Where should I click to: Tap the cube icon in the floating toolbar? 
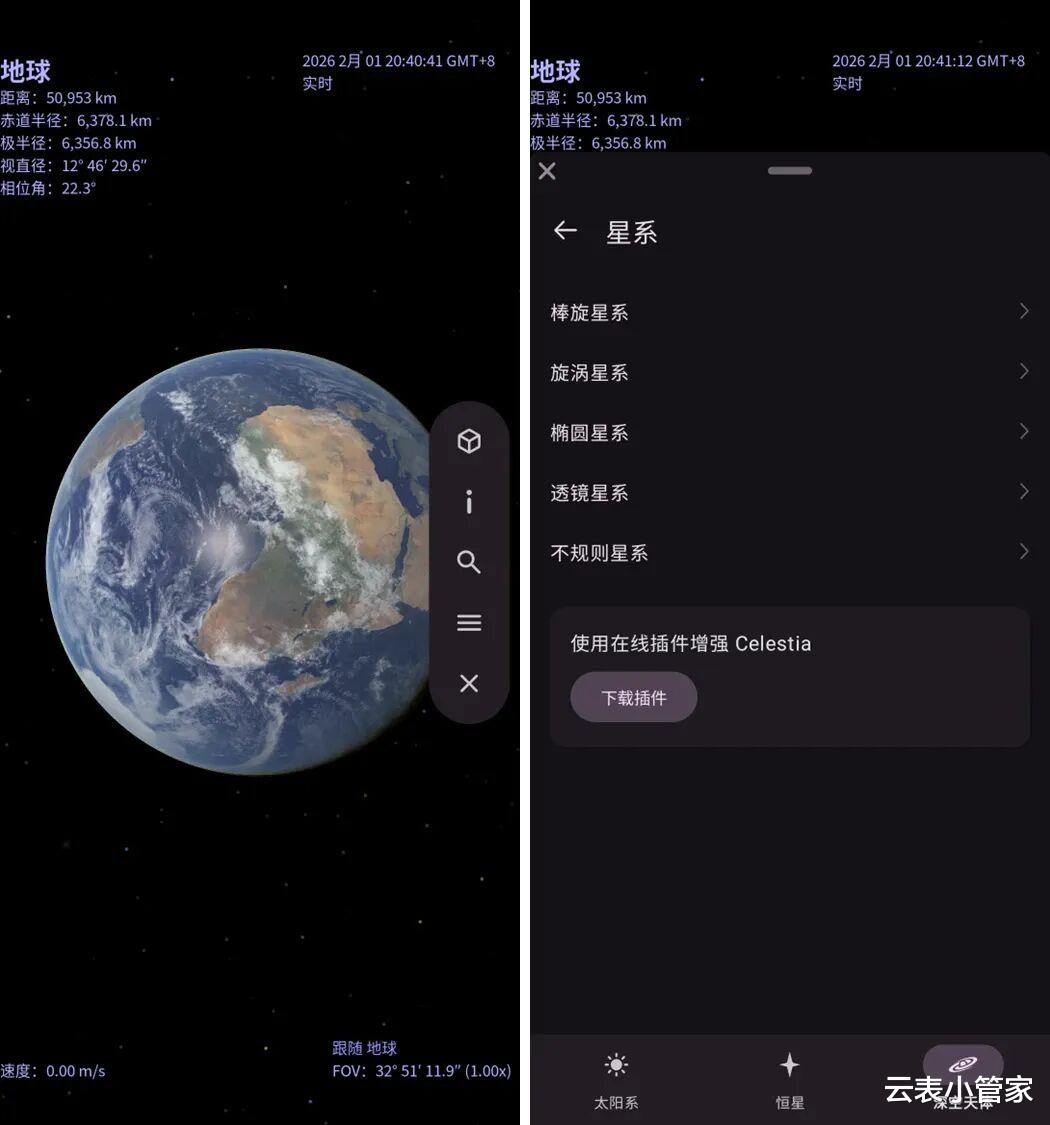click(x=469, y=441)
